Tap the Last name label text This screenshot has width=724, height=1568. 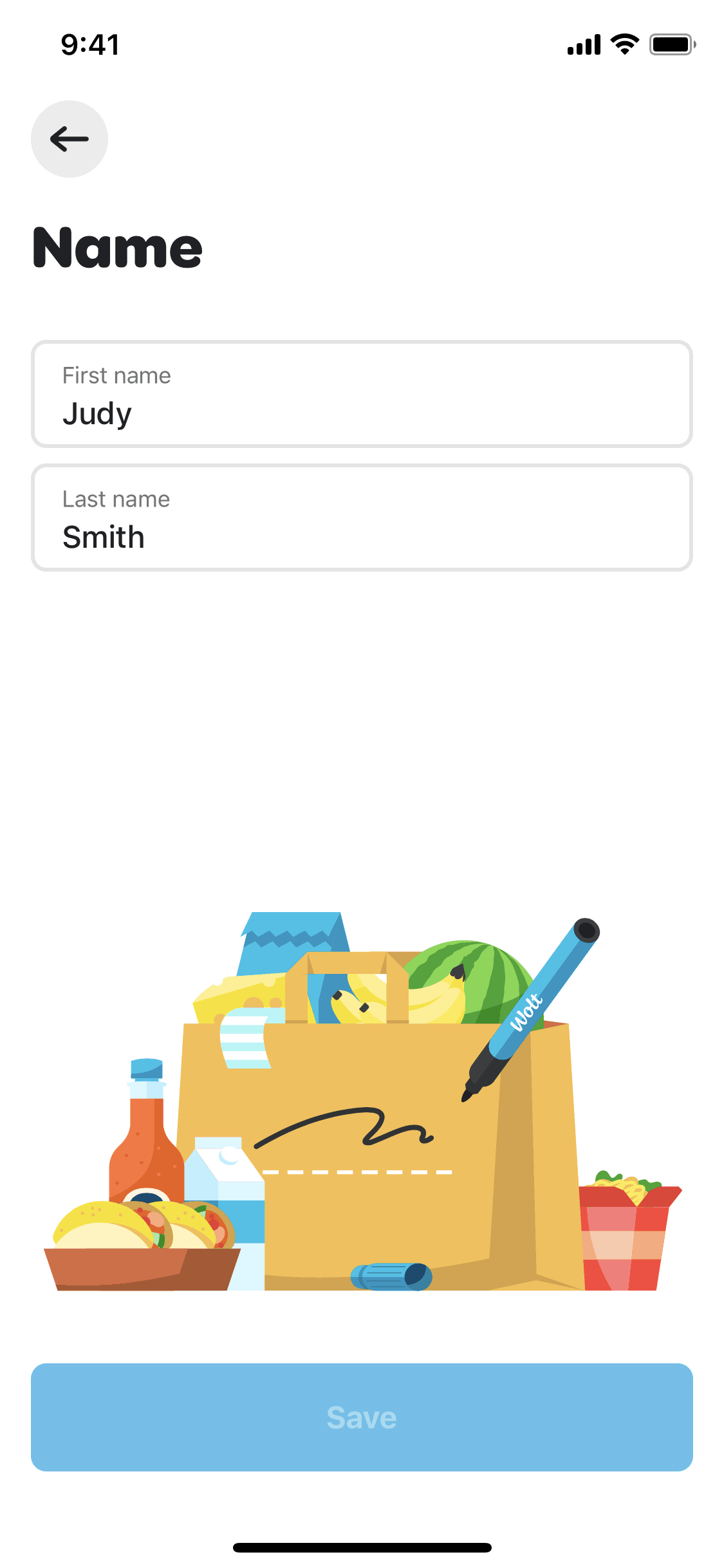pyautogui.click(x=115, y=498)
